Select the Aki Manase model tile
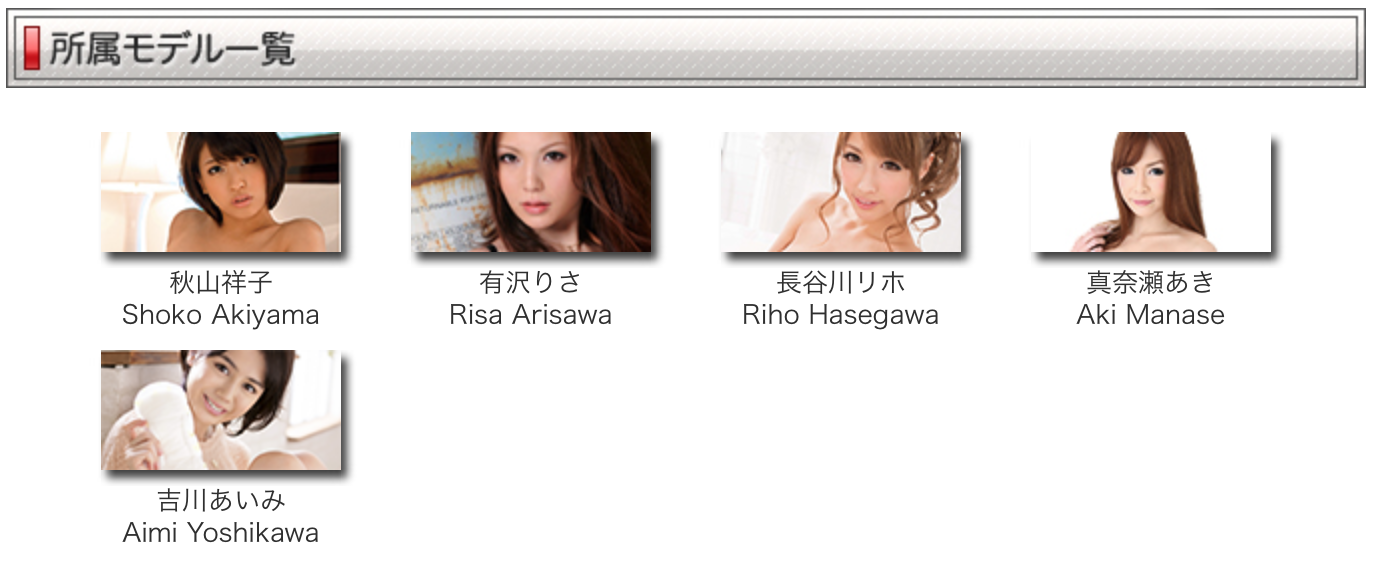Image resolution: width=1374 pixels, height=572 pixels. tap(1150, 192)
